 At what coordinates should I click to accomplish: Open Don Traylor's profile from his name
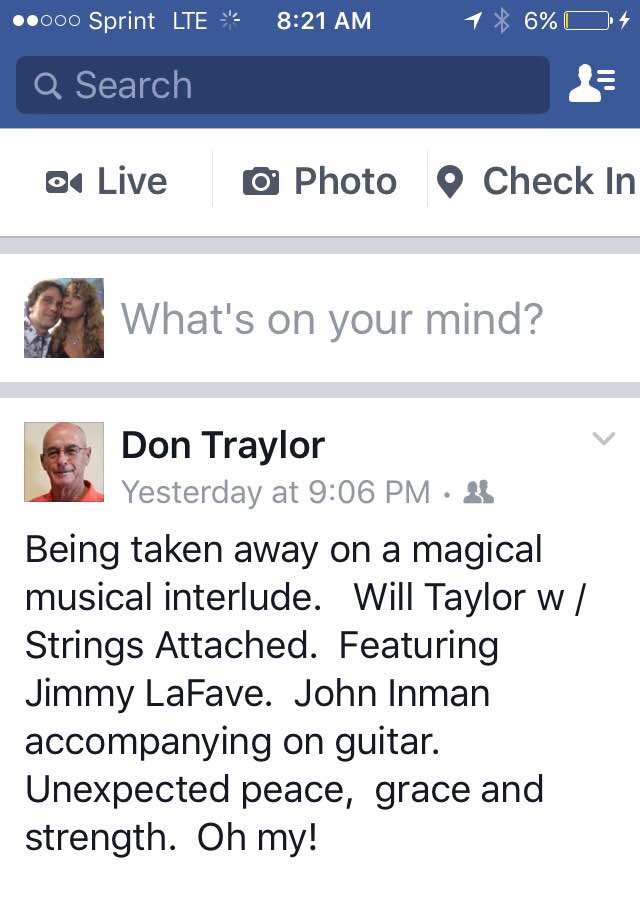(222, 445)
